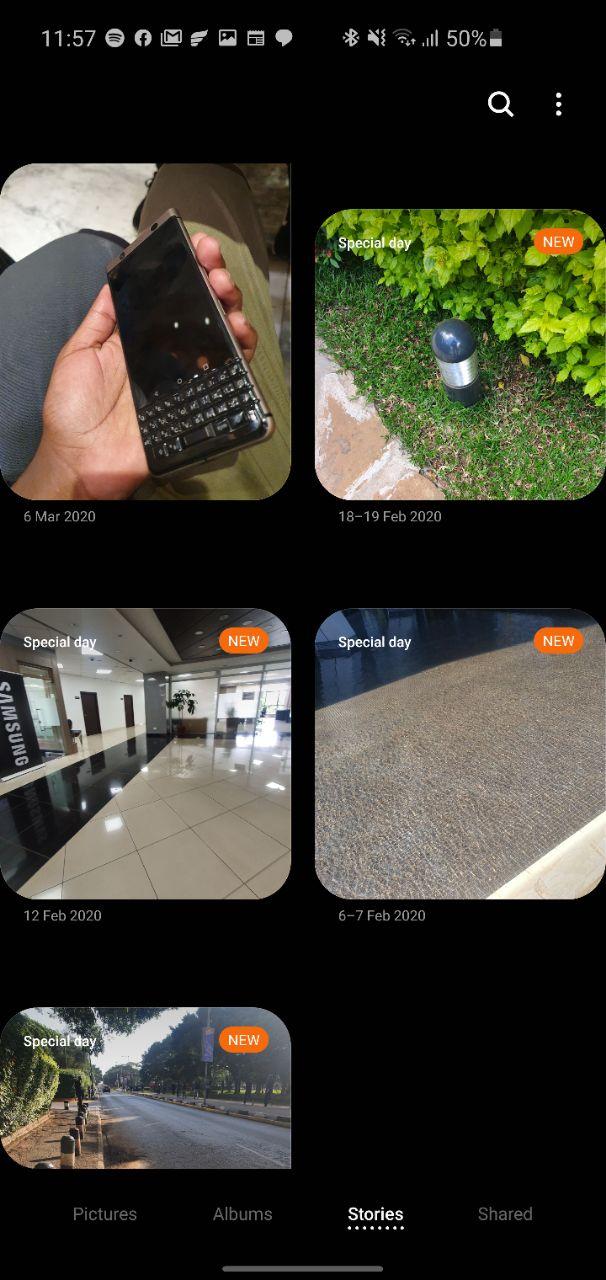
Task: Open the Special day story showing a road
Action: tap(145, 1088)
